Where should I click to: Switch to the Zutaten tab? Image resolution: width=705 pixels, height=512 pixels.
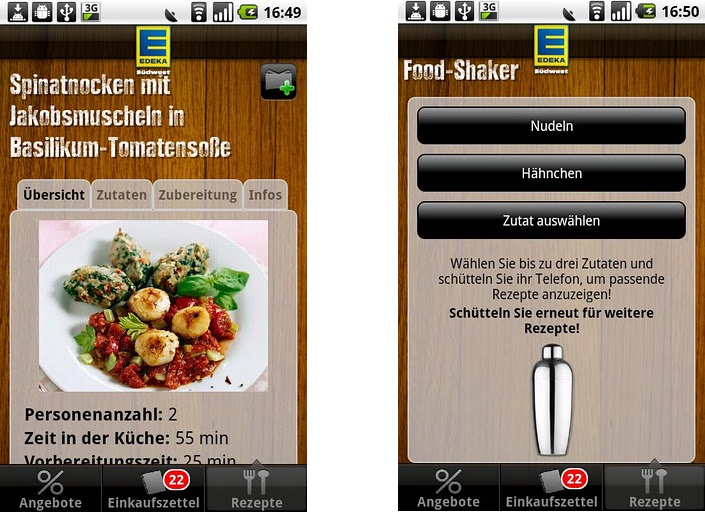121,195
